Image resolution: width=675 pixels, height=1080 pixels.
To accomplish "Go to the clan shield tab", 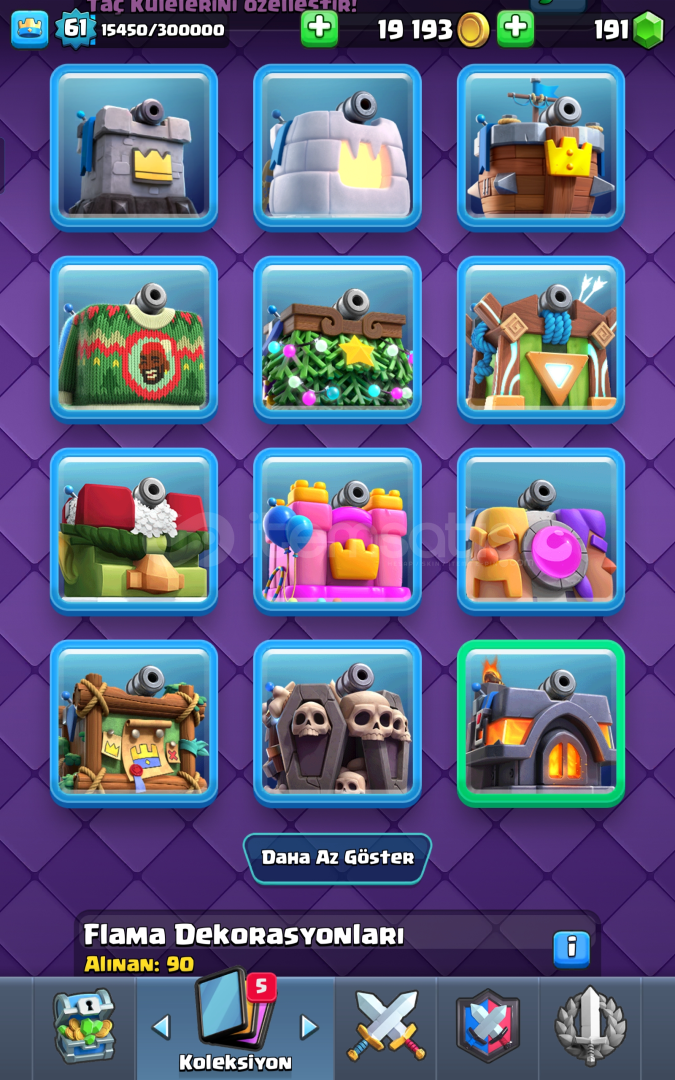I will click(x=488, y=1026).
